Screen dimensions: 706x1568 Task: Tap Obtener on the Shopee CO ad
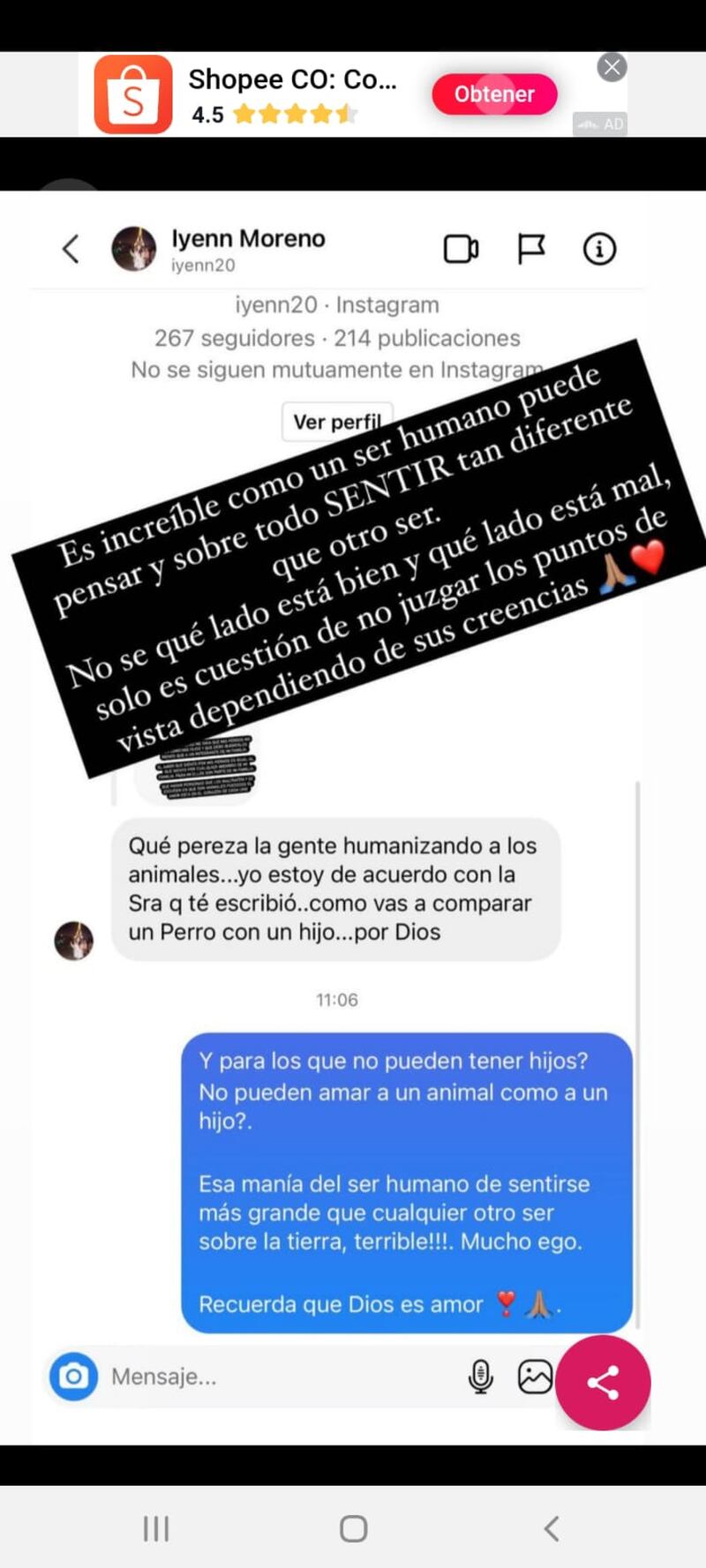tap(494, 94)
